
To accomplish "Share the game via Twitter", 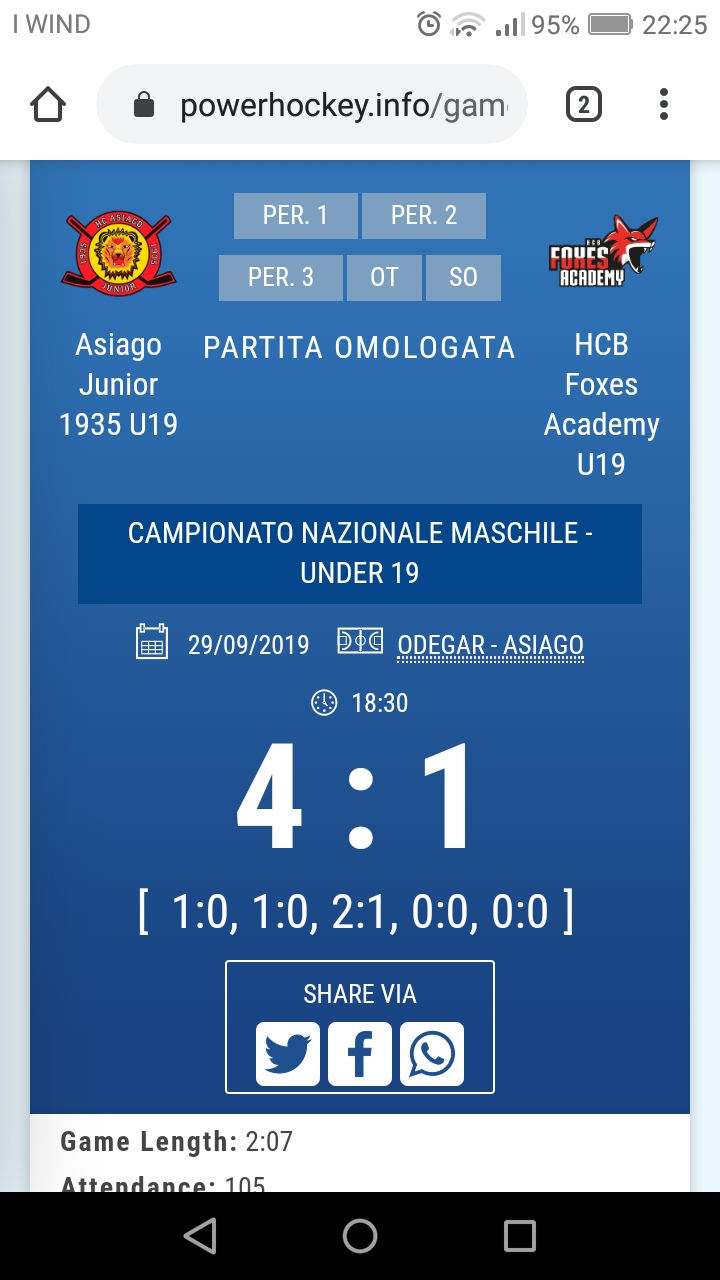I will [288, 1054].
